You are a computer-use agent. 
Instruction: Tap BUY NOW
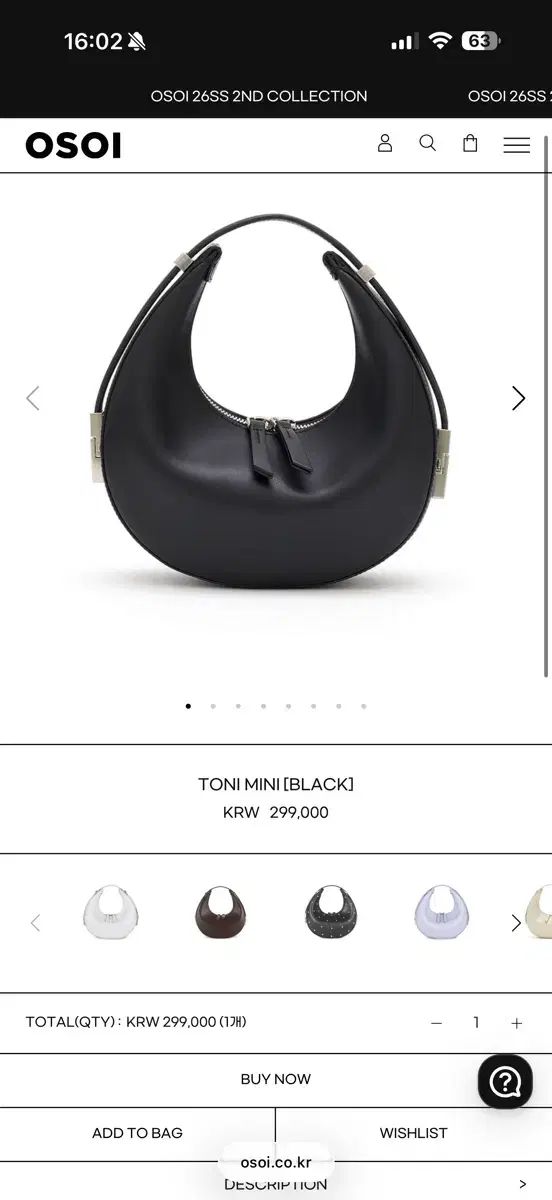coord(276,1079)
